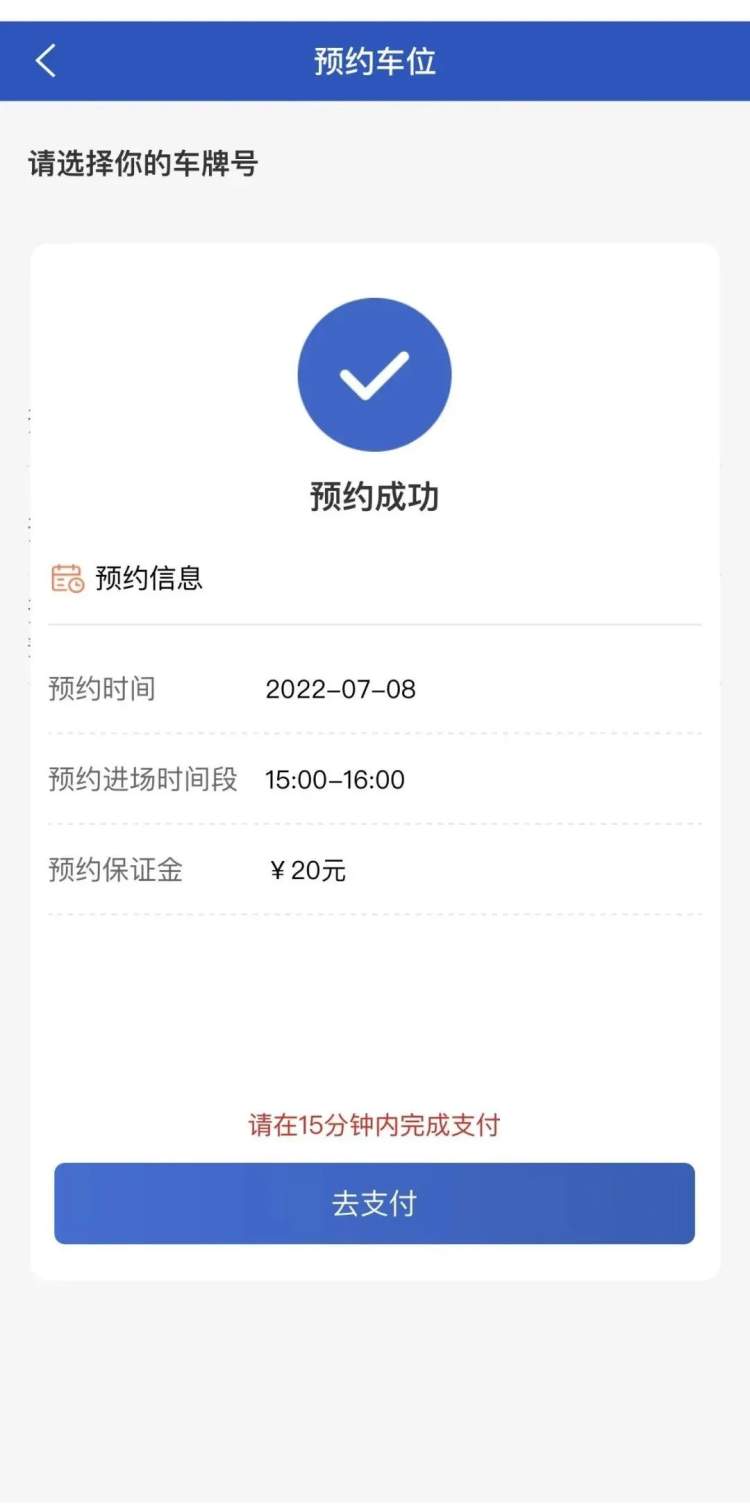
Task: Go back from the 预约车位 page
Action: [x=46, y=61]
